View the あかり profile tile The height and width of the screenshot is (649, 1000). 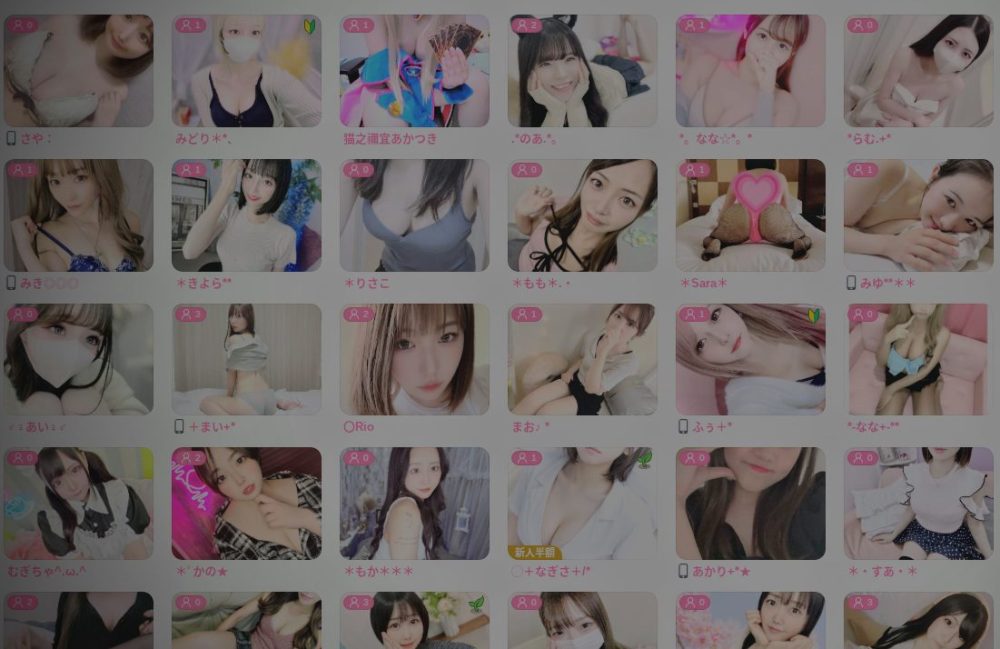click(x=750, y=503)
